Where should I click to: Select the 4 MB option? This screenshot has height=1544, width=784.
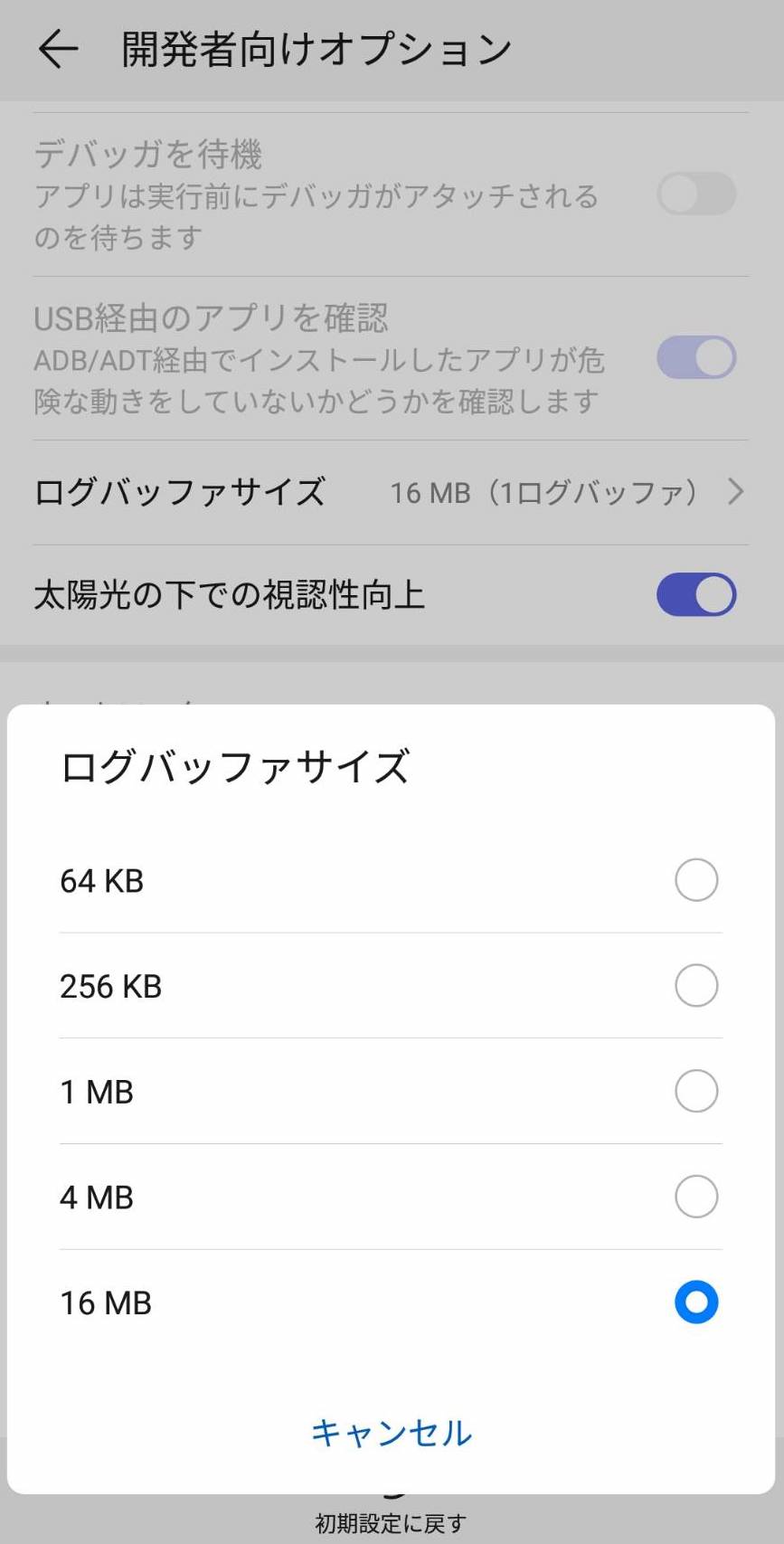pos(391,1197)
